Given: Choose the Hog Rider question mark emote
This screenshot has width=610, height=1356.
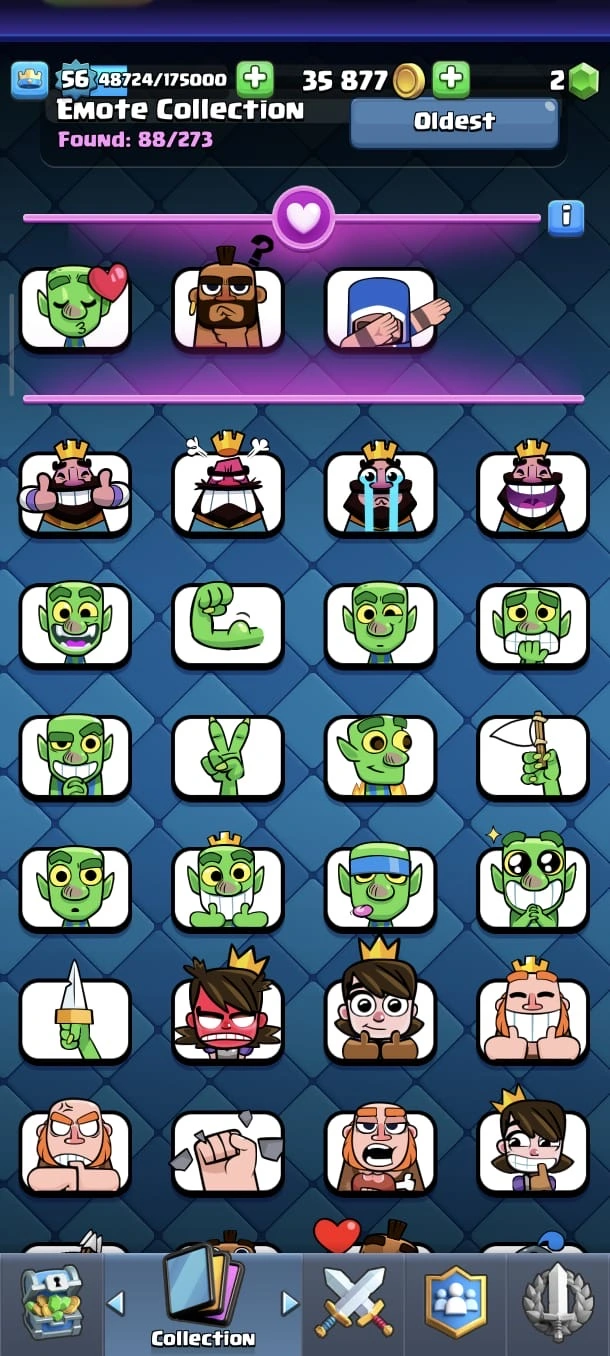Looking at the screenshot, I should point(228,306).
